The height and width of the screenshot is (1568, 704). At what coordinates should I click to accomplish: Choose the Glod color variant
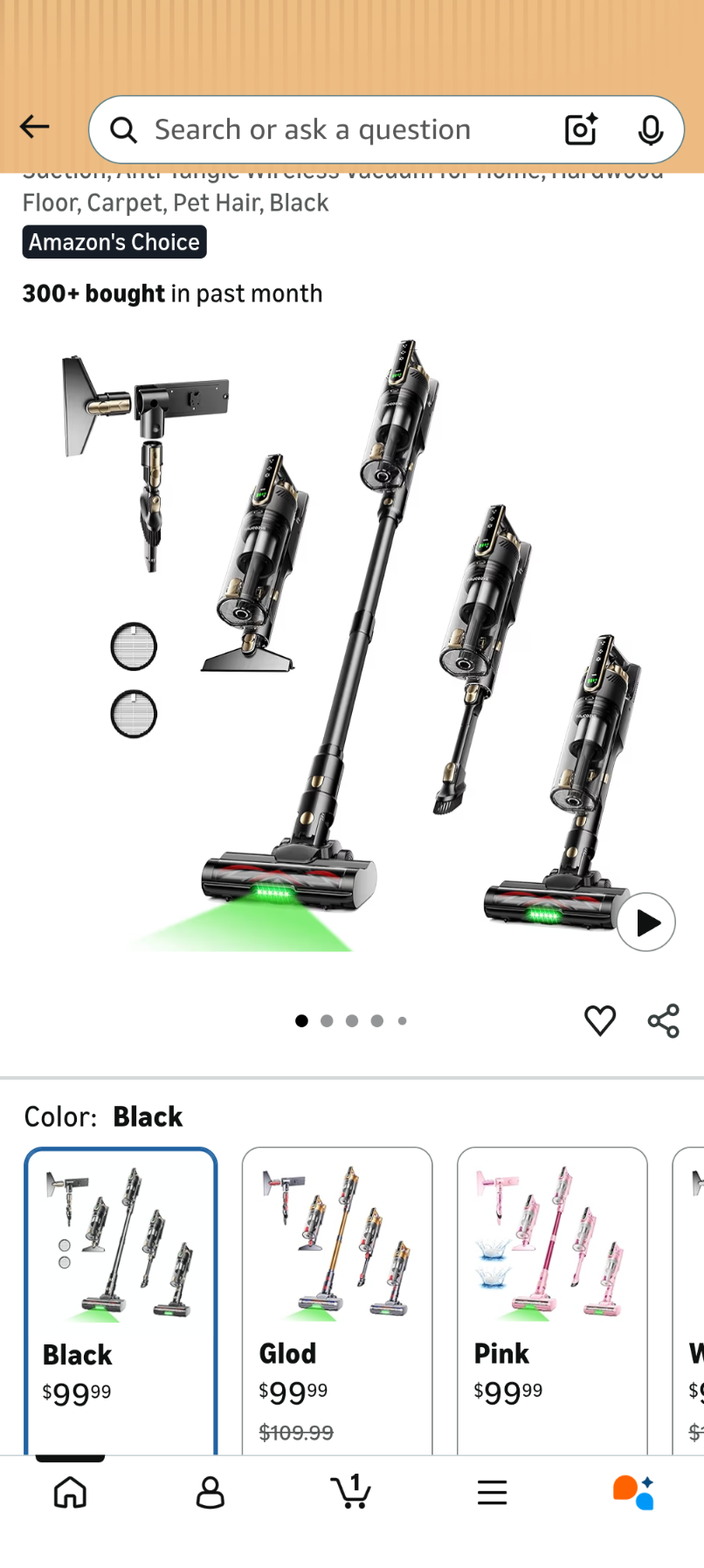coord(337,1293)
